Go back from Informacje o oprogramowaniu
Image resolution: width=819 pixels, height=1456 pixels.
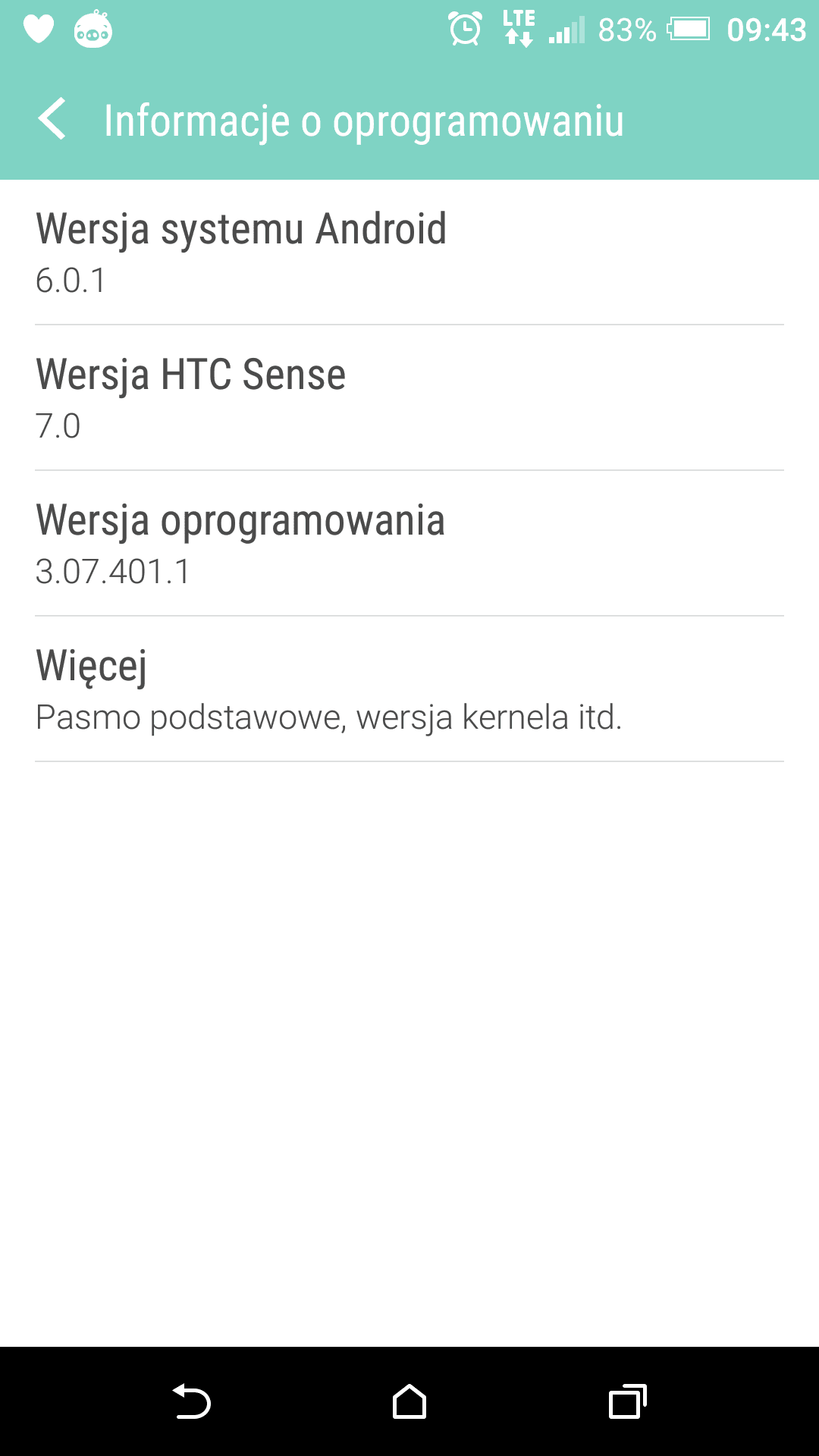(52, 120)
